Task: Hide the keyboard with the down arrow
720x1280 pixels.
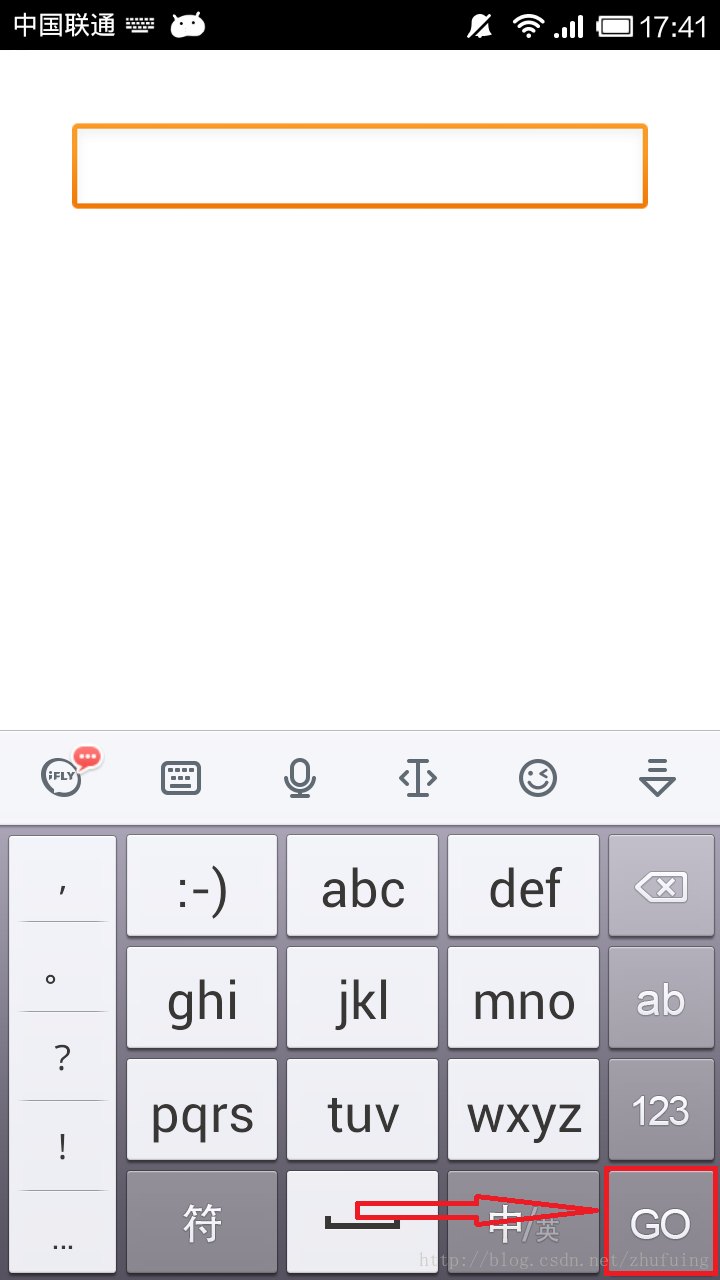Action: (x=657, y=778)
